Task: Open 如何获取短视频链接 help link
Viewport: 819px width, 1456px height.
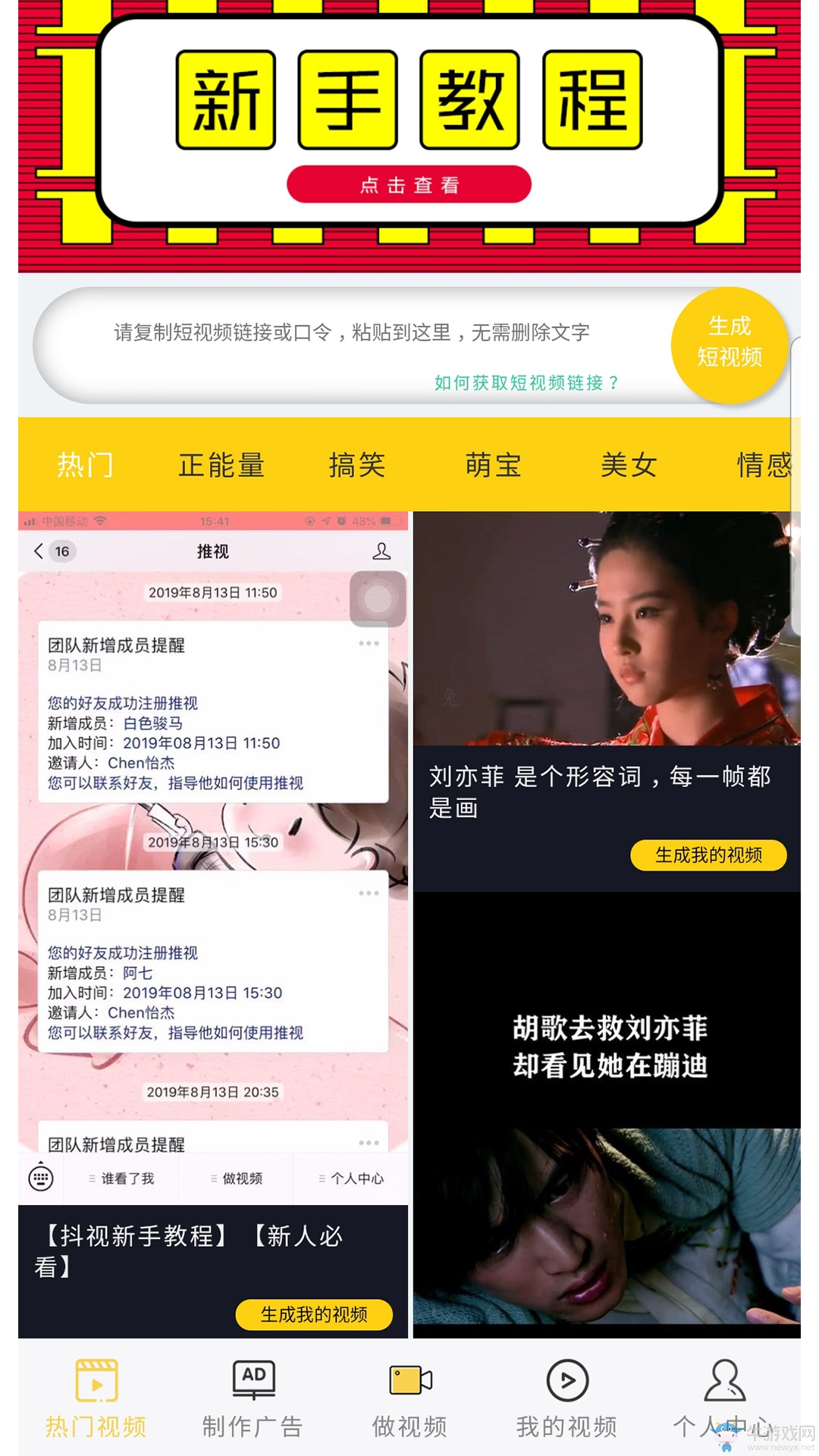Action: click(526, 383)
